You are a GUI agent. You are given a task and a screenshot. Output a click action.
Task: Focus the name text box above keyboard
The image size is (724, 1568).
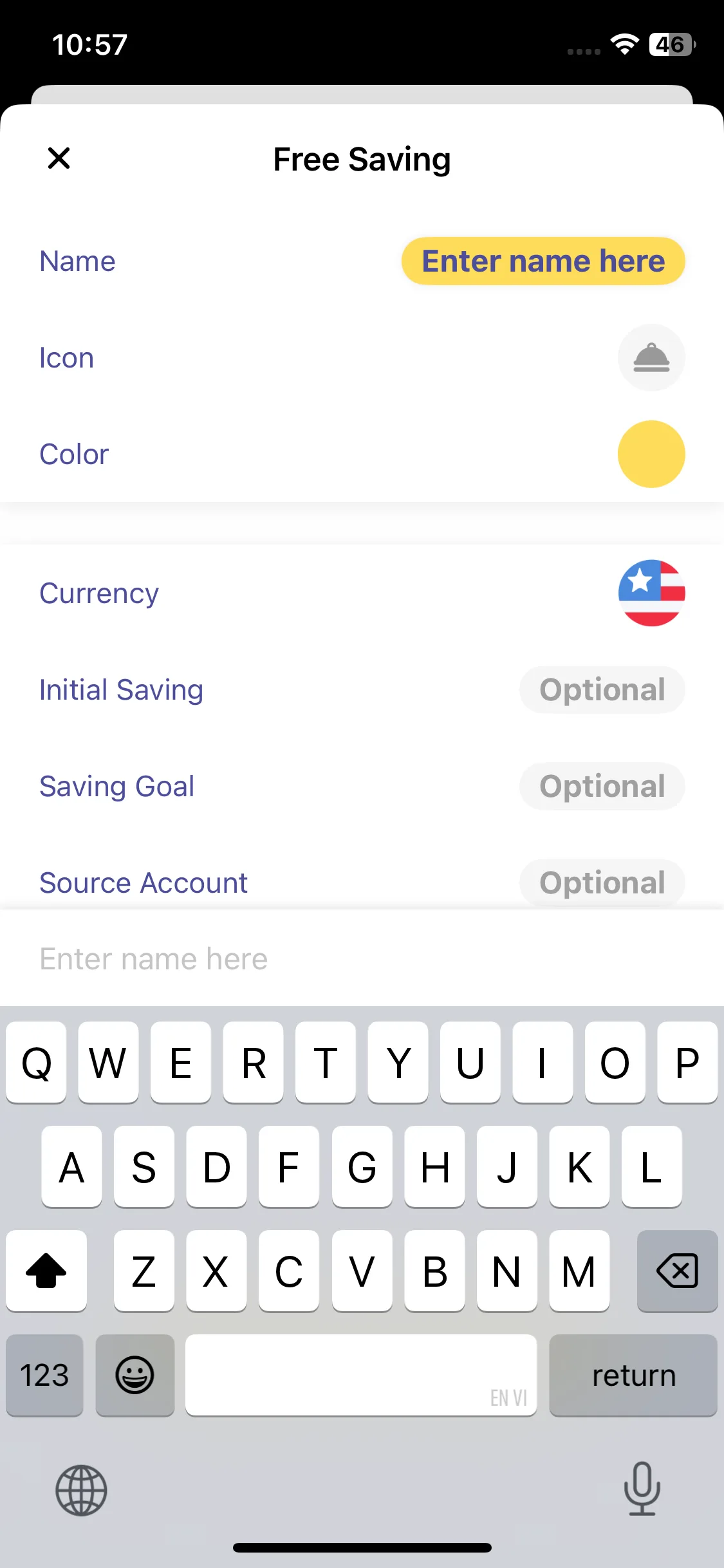360,959
